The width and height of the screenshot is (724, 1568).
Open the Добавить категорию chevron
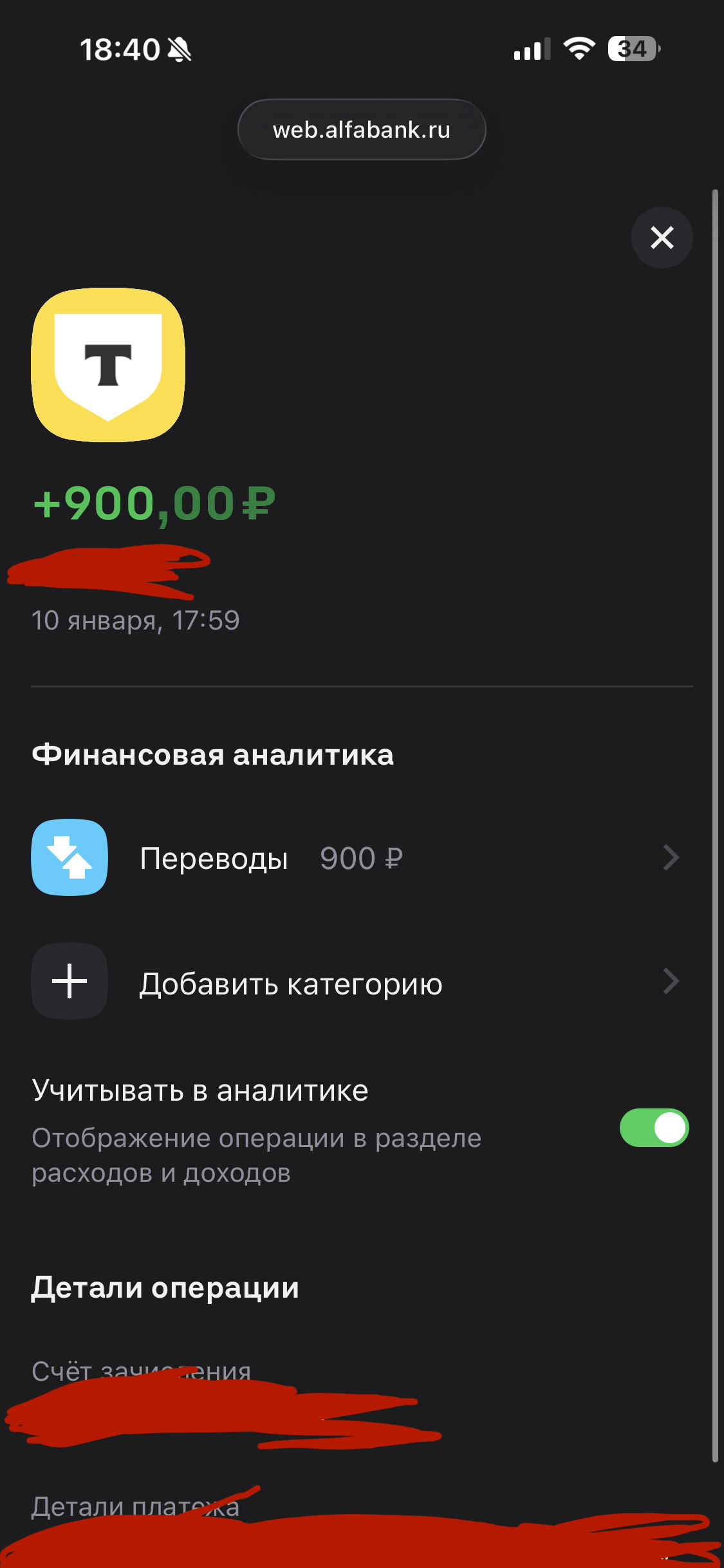(671, 981)
